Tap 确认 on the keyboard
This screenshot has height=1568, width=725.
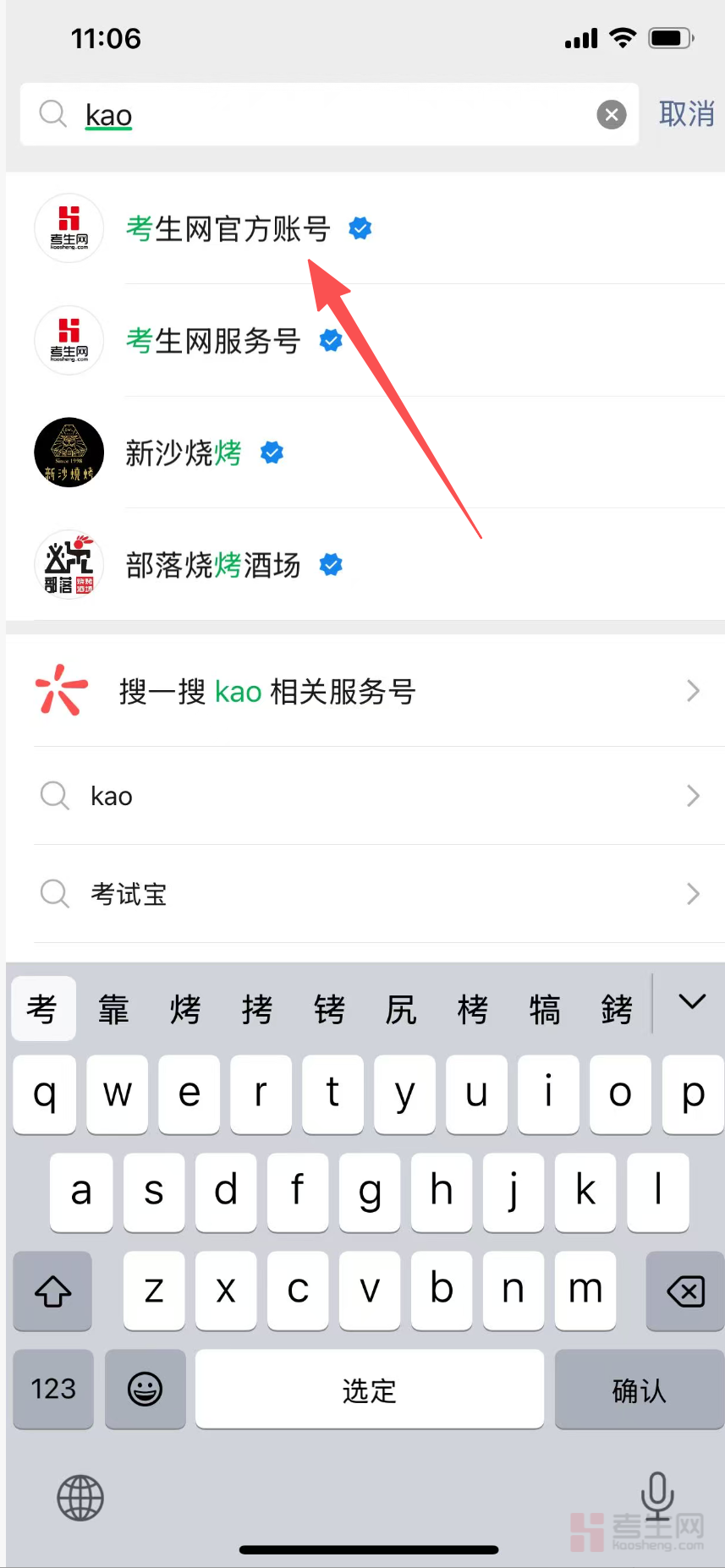(639, 1390)
